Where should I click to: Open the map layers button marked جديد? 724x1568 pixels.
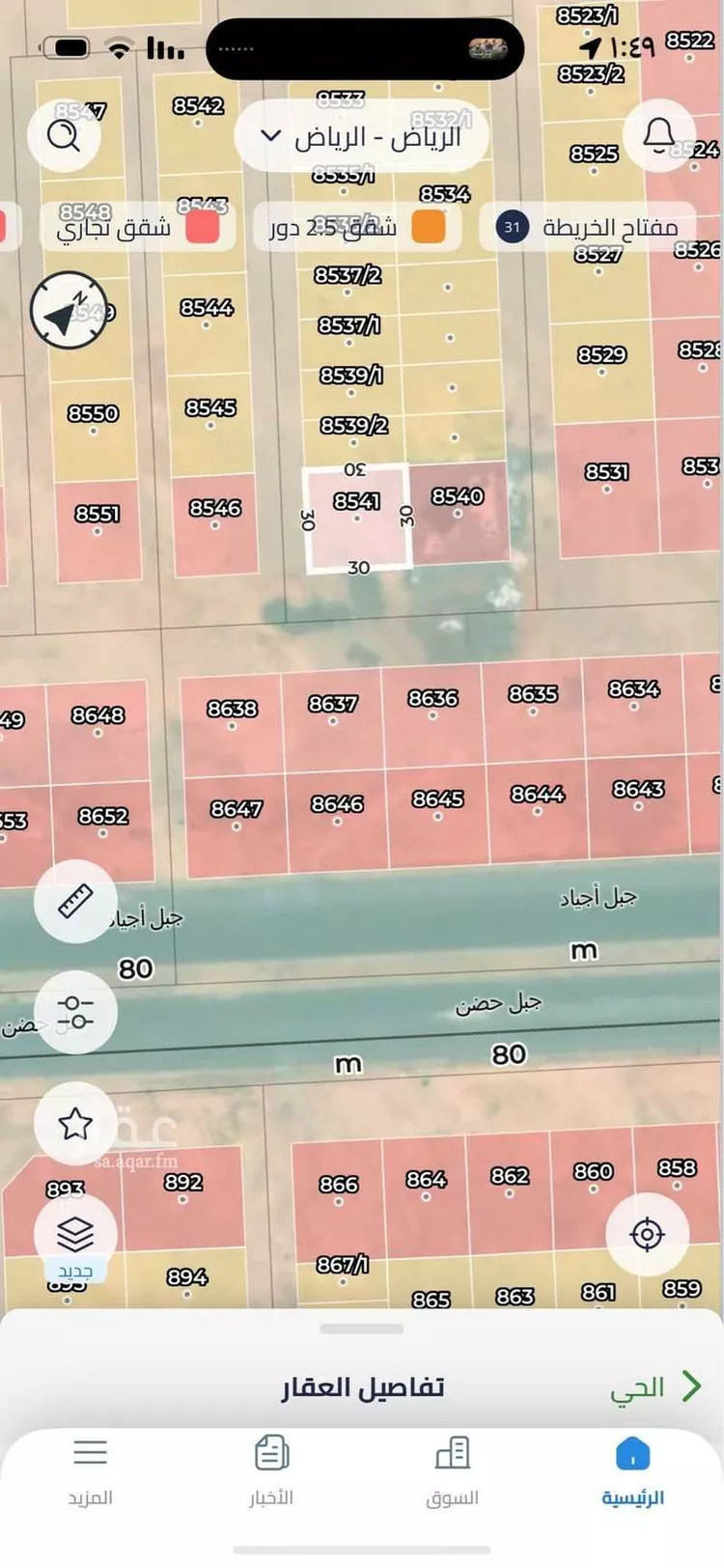75,1237
